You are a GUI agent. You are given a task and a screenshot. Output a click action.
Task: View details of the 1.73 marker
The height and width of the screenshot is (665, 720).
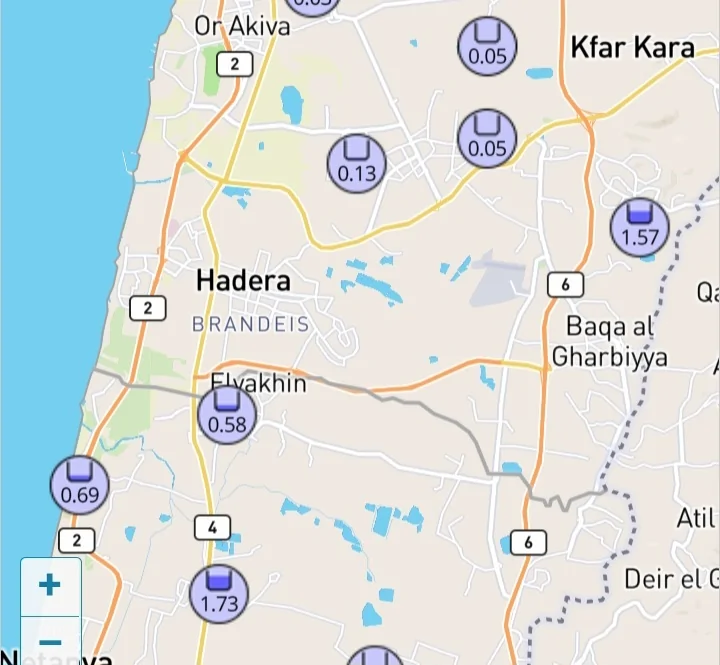click(x=219, y=593)
